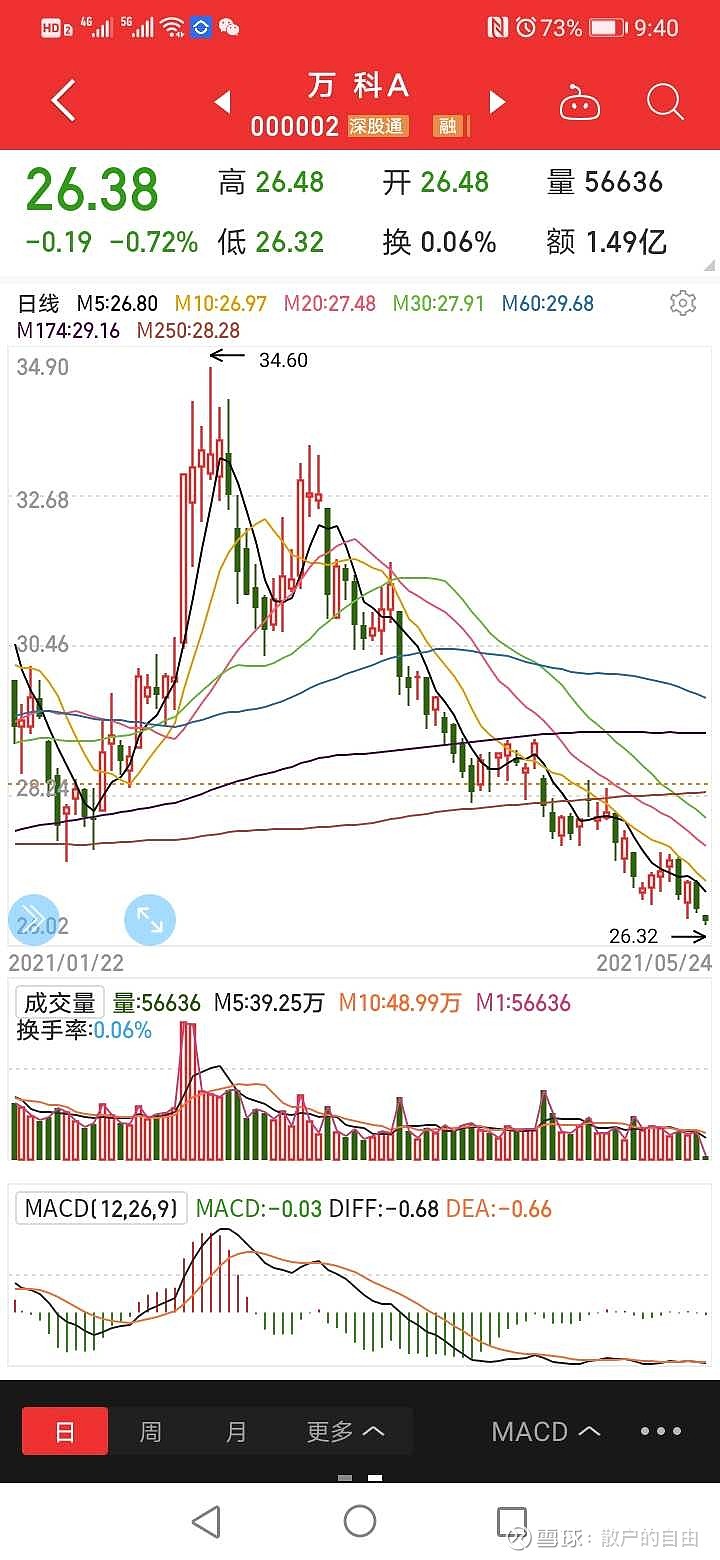Switch to the 月 monthly chart tab
The width and height of the screenshot is (720, 1560).
236,1431
